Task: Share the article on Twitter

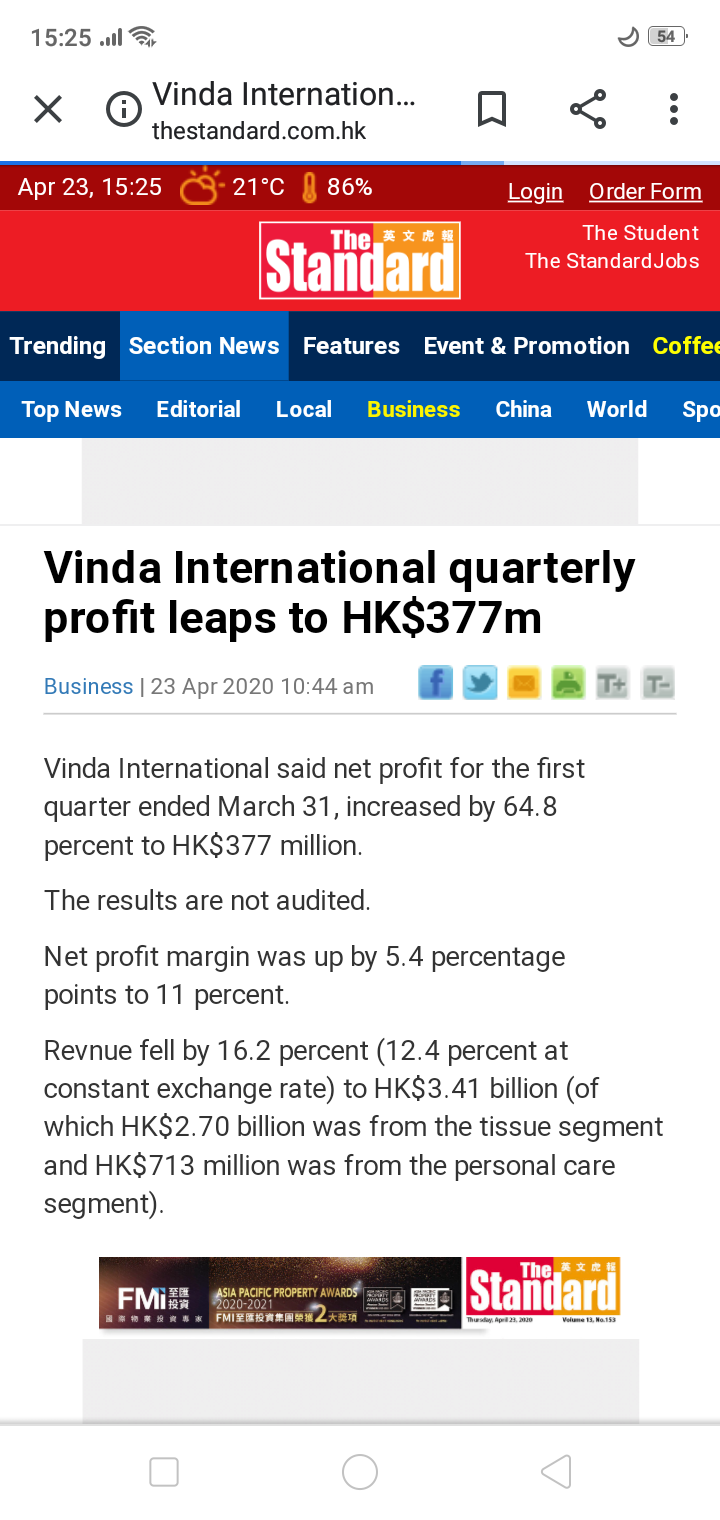Action: (480, 684)
